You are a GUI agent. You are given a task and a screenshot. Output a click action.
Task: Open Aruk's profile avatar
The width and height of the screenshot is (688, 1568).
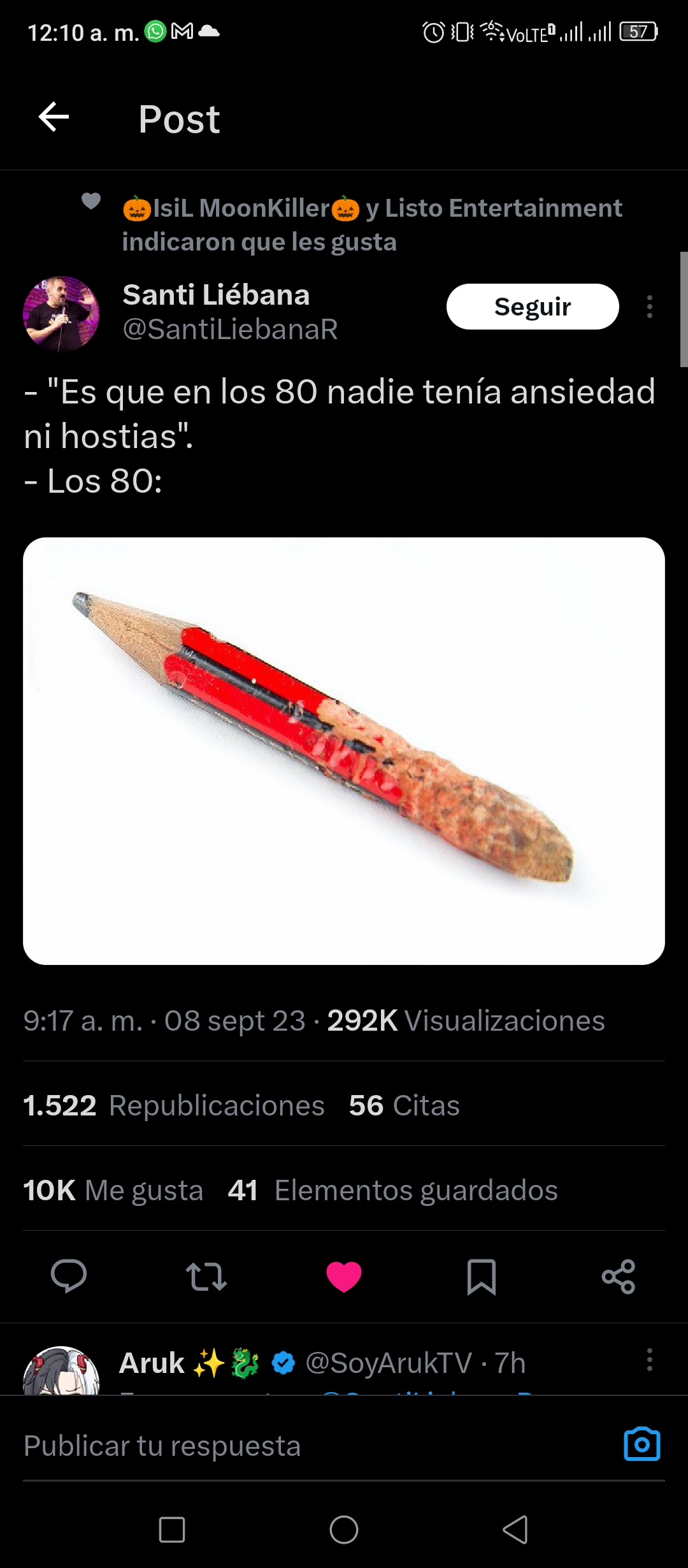(61, 1370)
